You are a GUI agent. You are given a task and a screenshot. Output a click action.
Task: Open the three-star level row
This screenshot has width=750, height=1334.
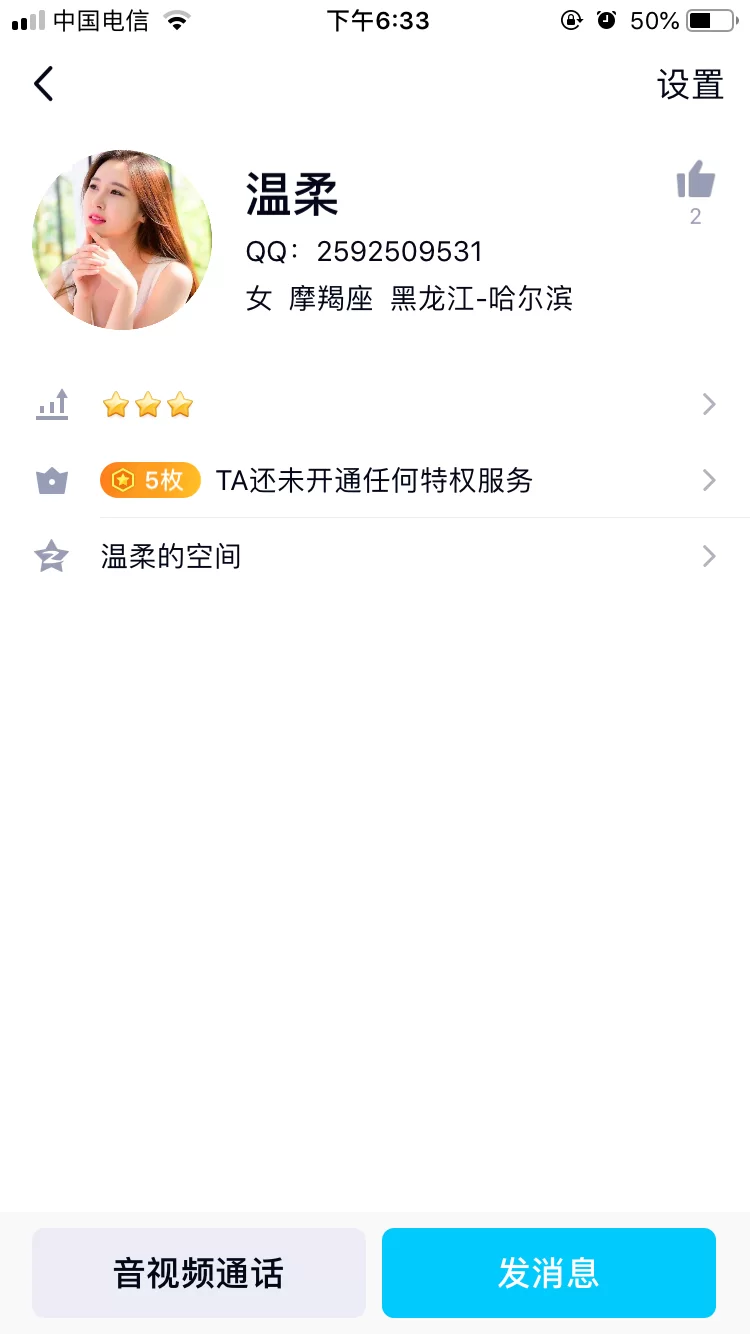click(375, 405)
